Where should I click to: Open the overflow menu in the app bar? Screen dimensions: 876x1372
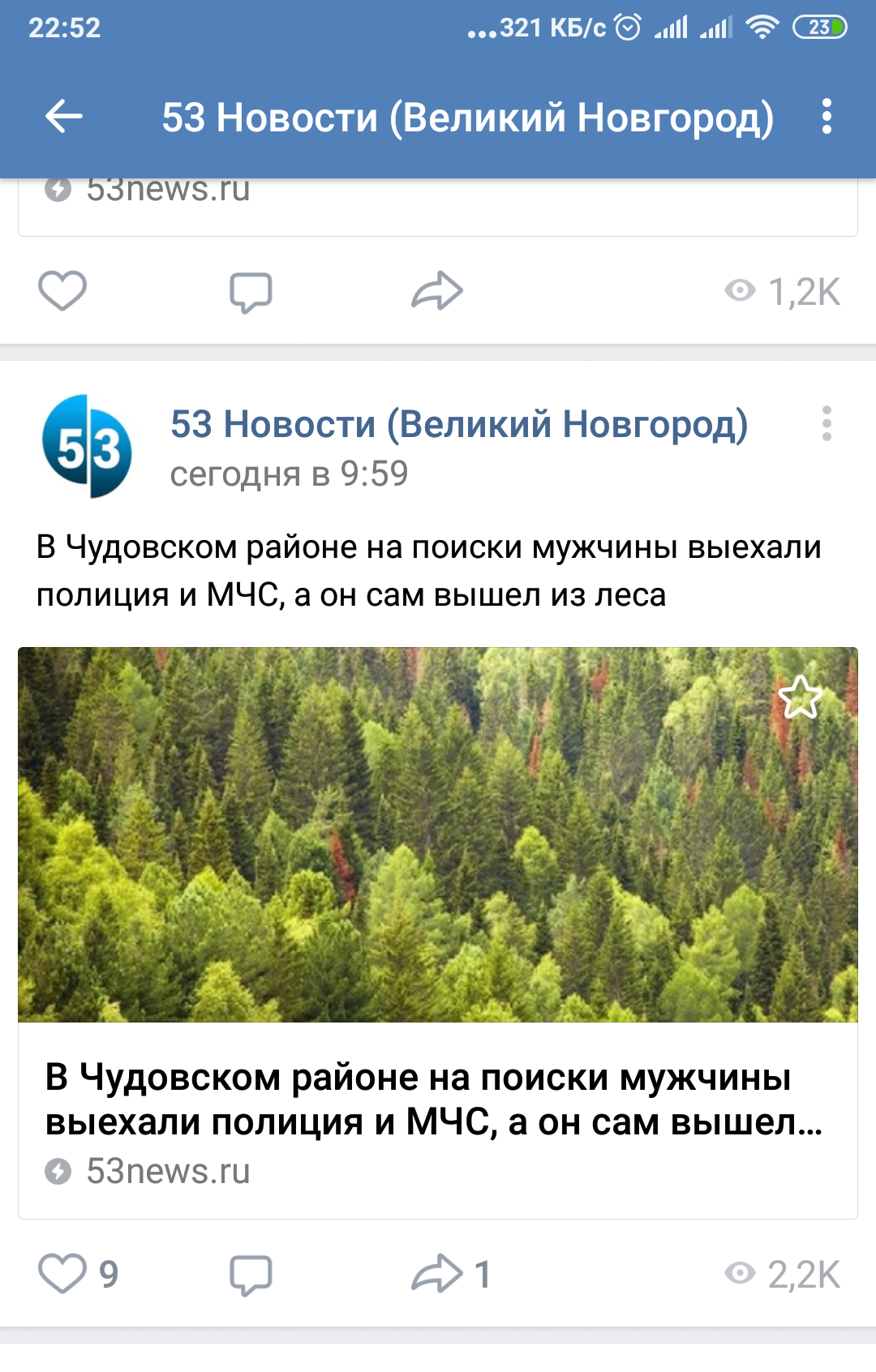click(x=826, y=117)
